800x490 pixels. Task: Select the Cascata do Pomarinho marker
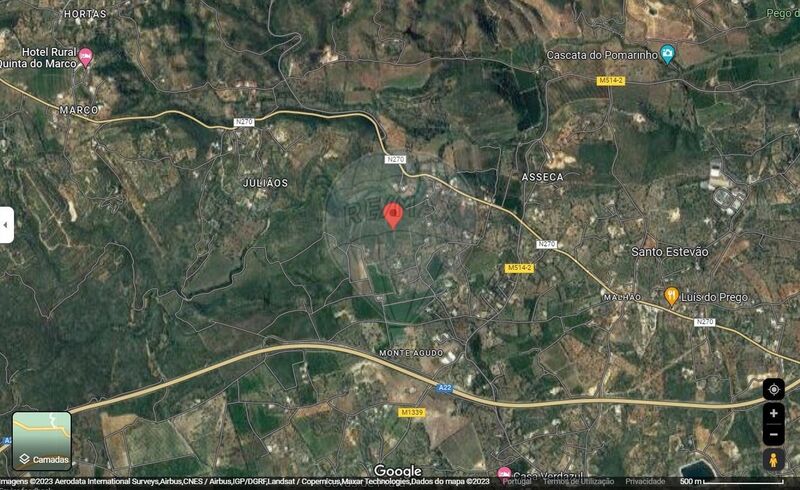(x=667, y=55)
